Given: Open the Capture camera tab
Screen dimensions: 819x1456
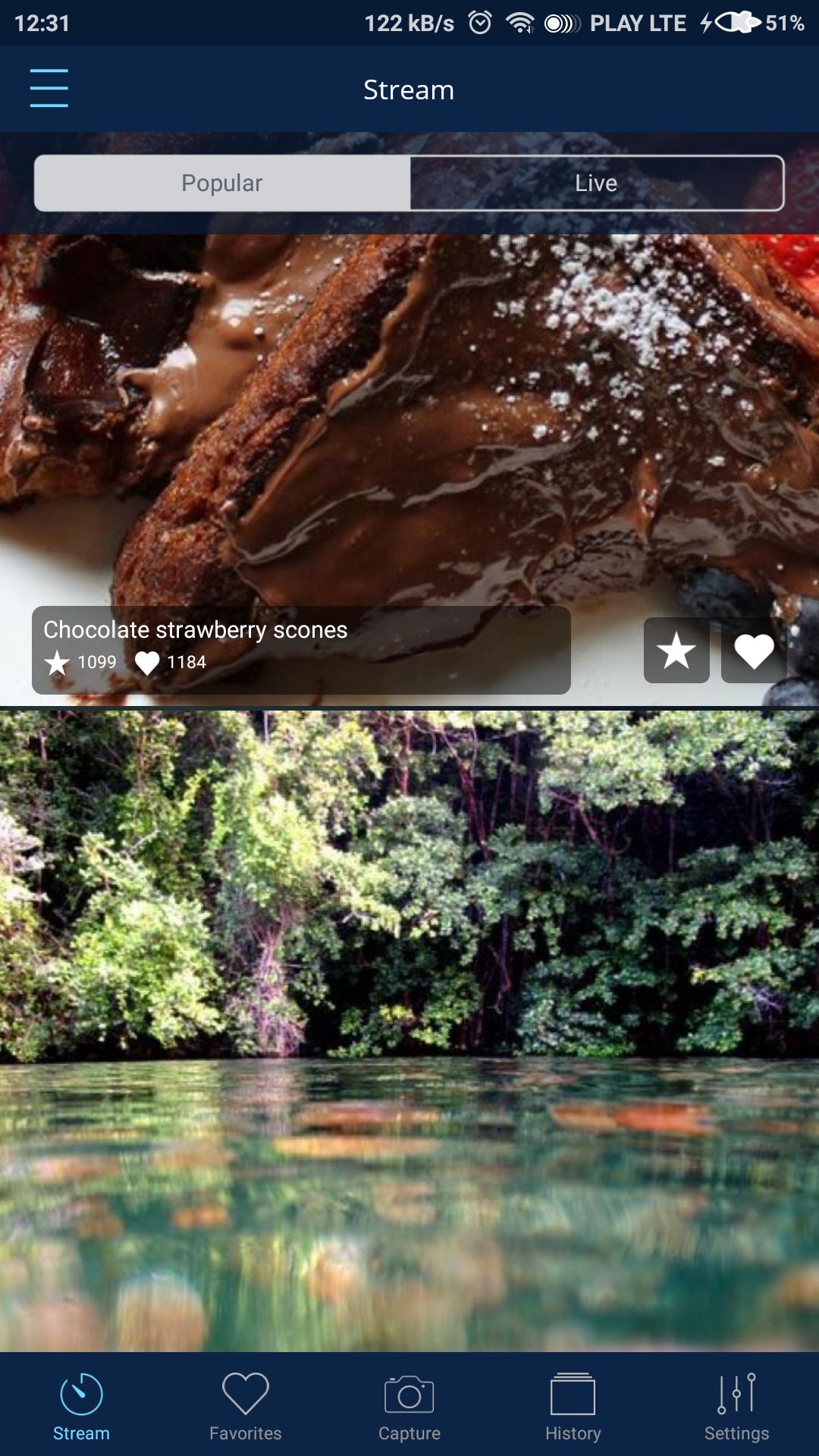Looking at the screenshot, I should pyautogui.click(x=409, y=1407).
